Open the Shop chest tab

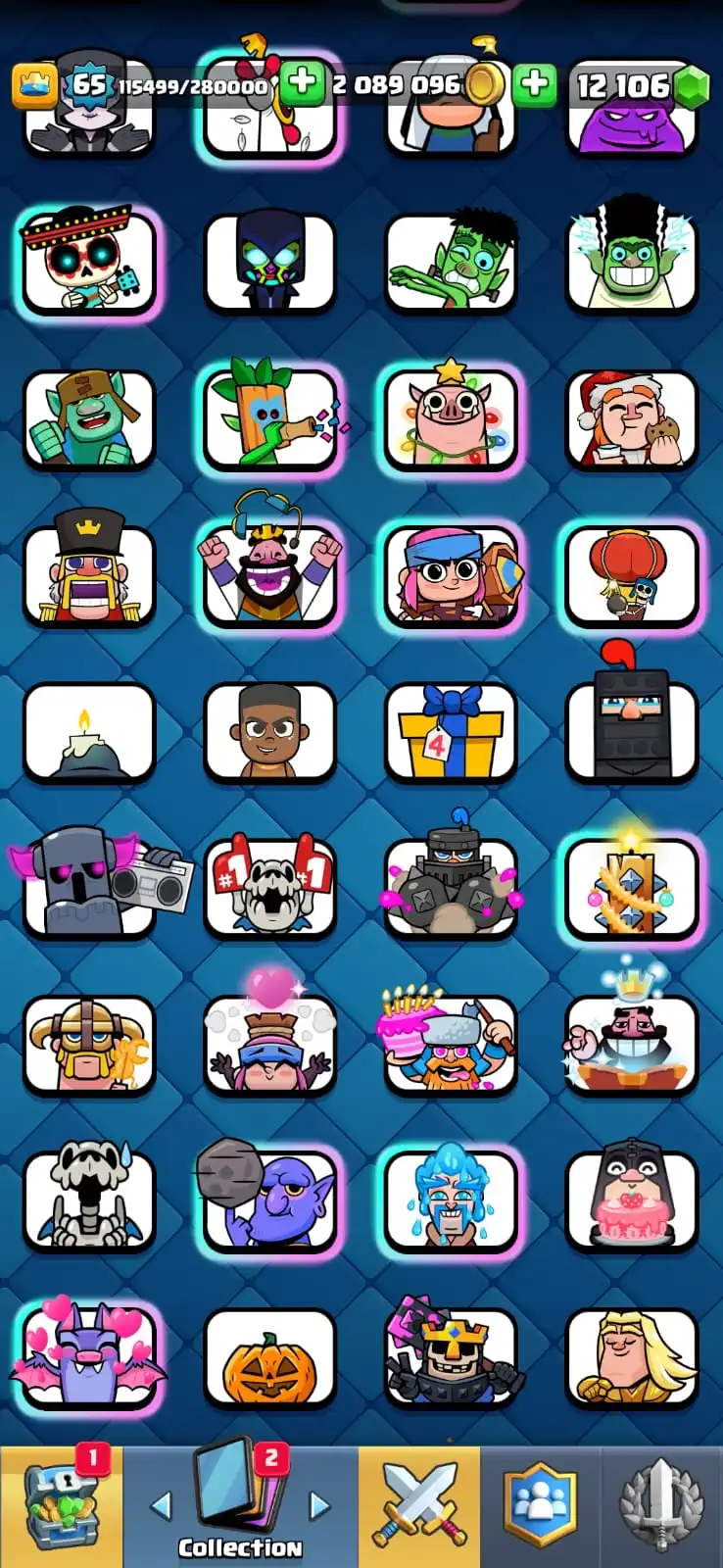click(x=61, y=1507)
